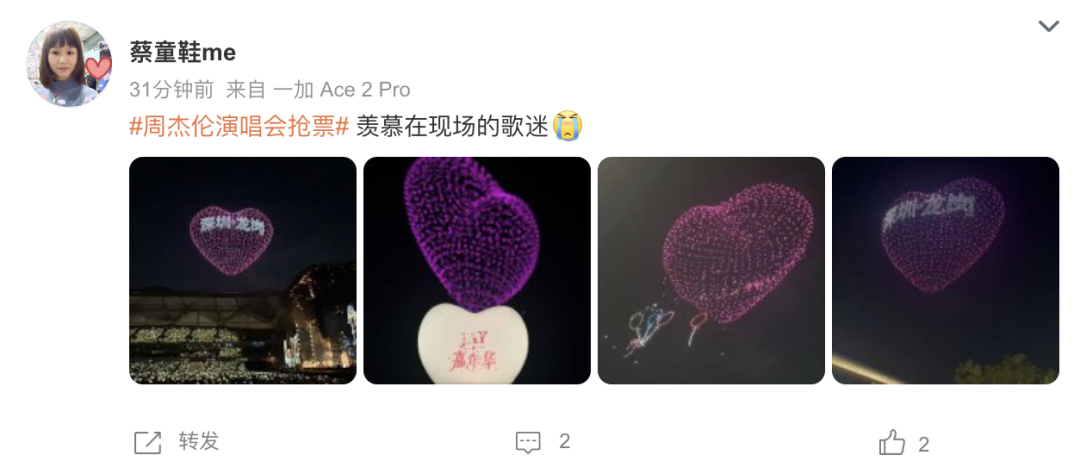Expand the post options chevron
Image resolution: width=1080 pixels, height=474 pixels.
click(x=1048, y=27)
